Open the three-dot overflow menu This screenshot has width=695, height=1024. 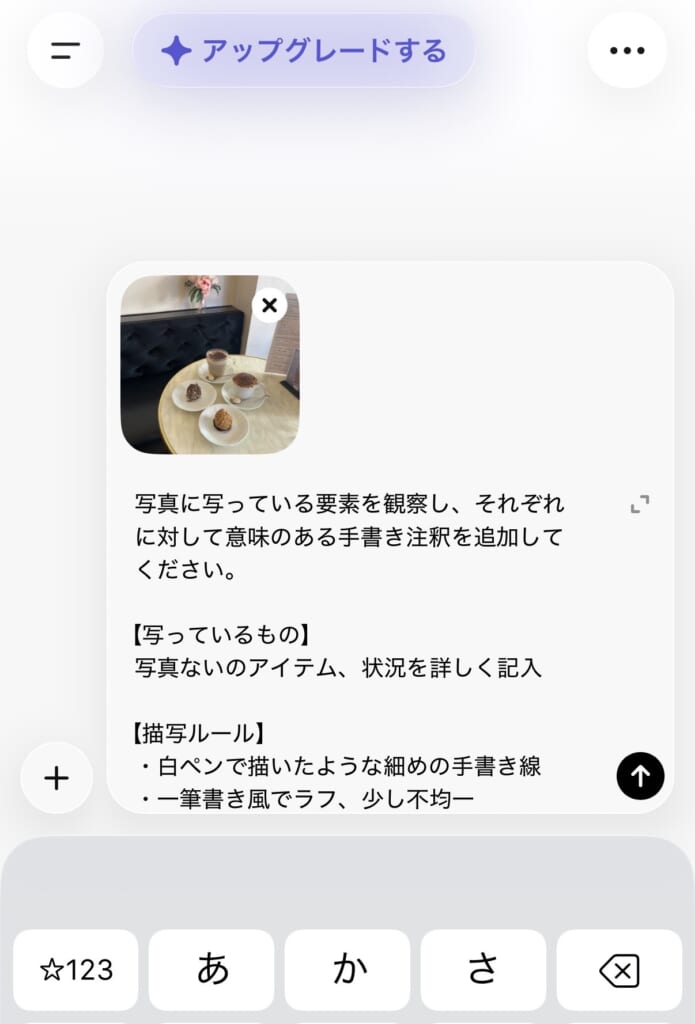click(627, 50)
